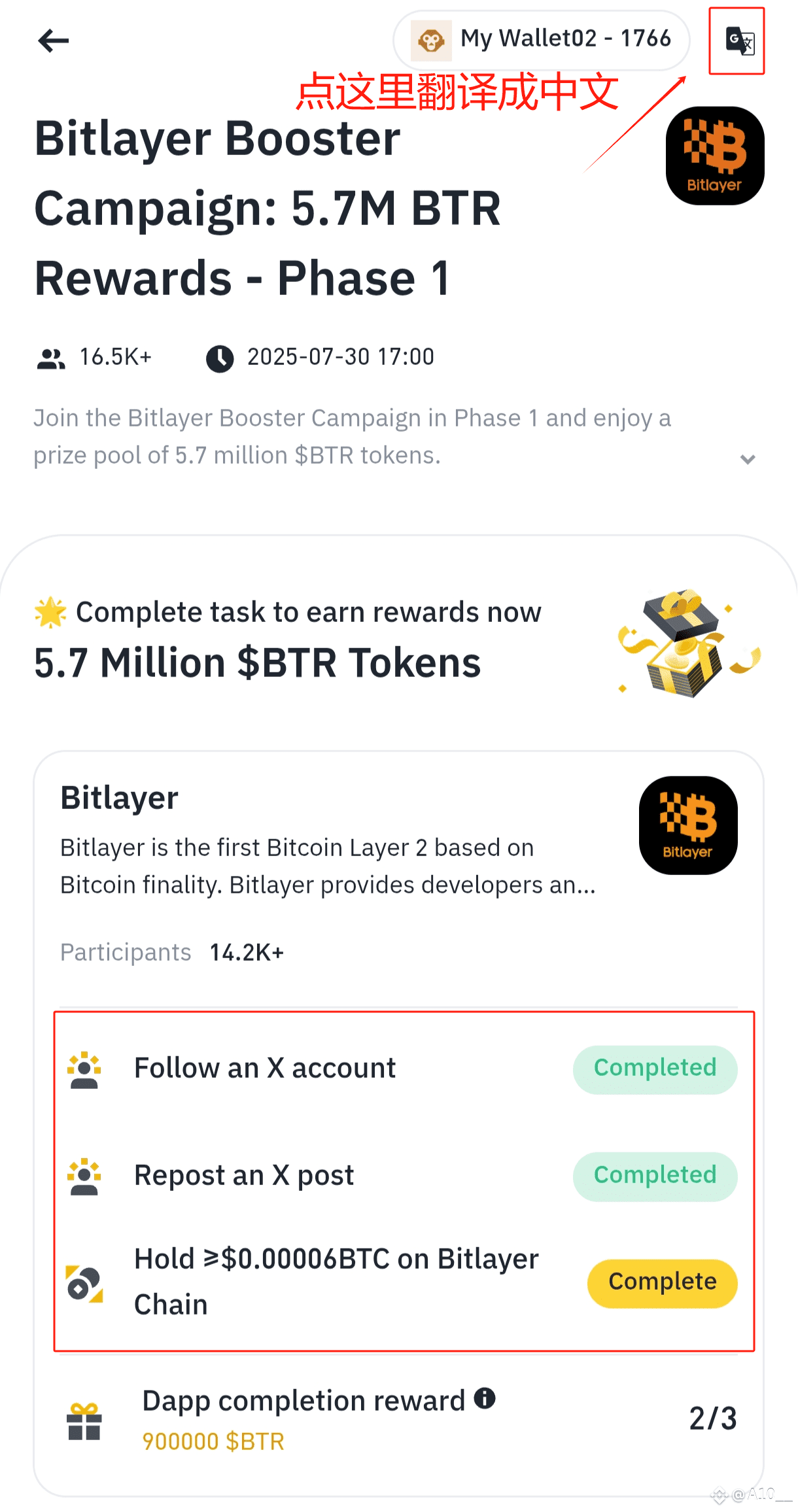Go back with the arrow icon
798x1512 pixels.
54,41
